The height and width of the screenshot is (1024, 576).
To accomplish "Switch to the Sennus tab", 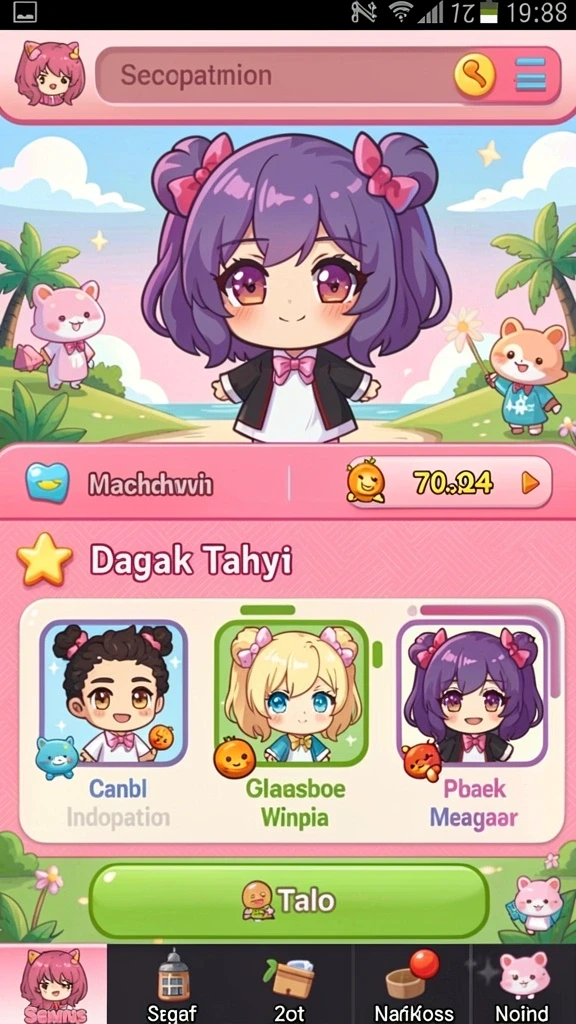I will point(54,984).
